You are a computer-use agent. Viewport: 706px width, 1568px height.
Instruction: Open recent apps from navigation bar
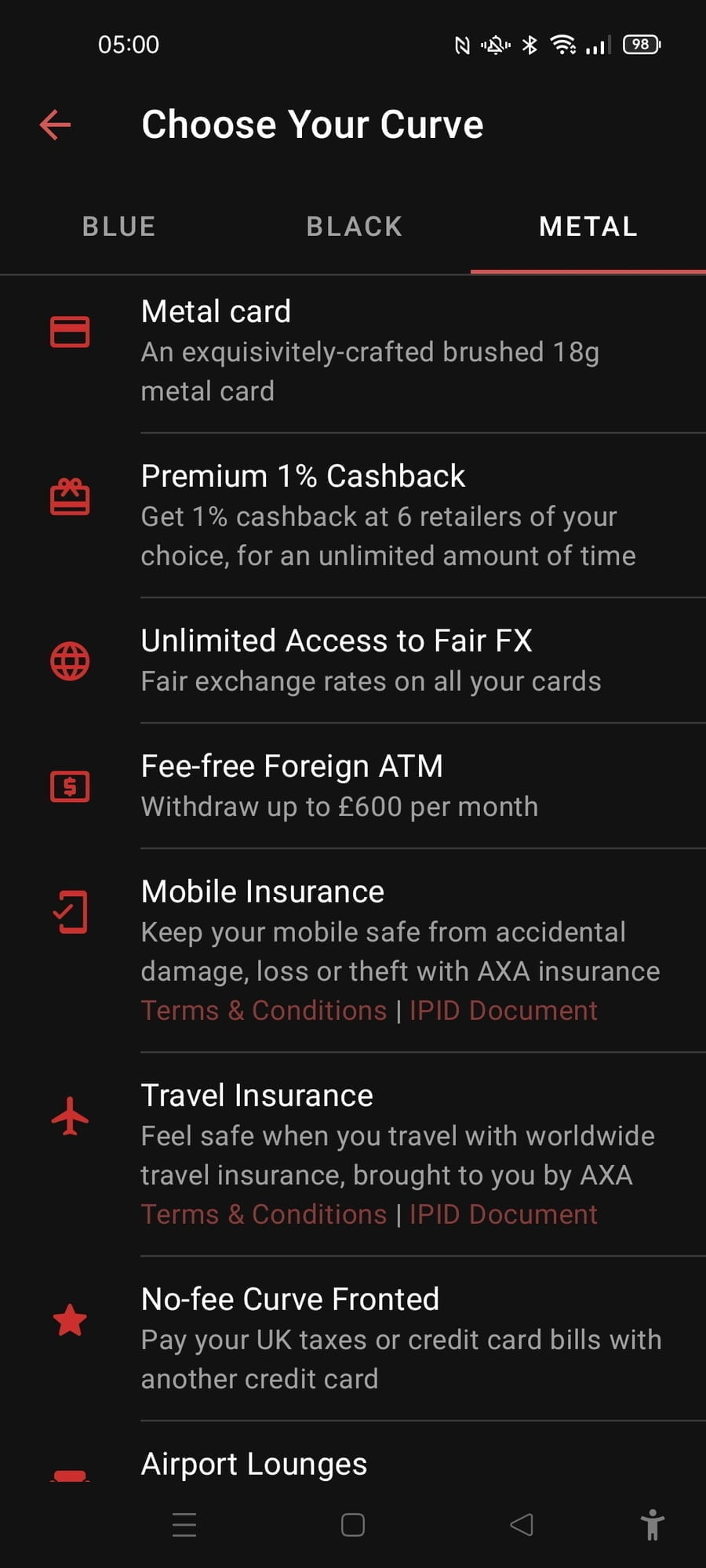point(184,1525)
